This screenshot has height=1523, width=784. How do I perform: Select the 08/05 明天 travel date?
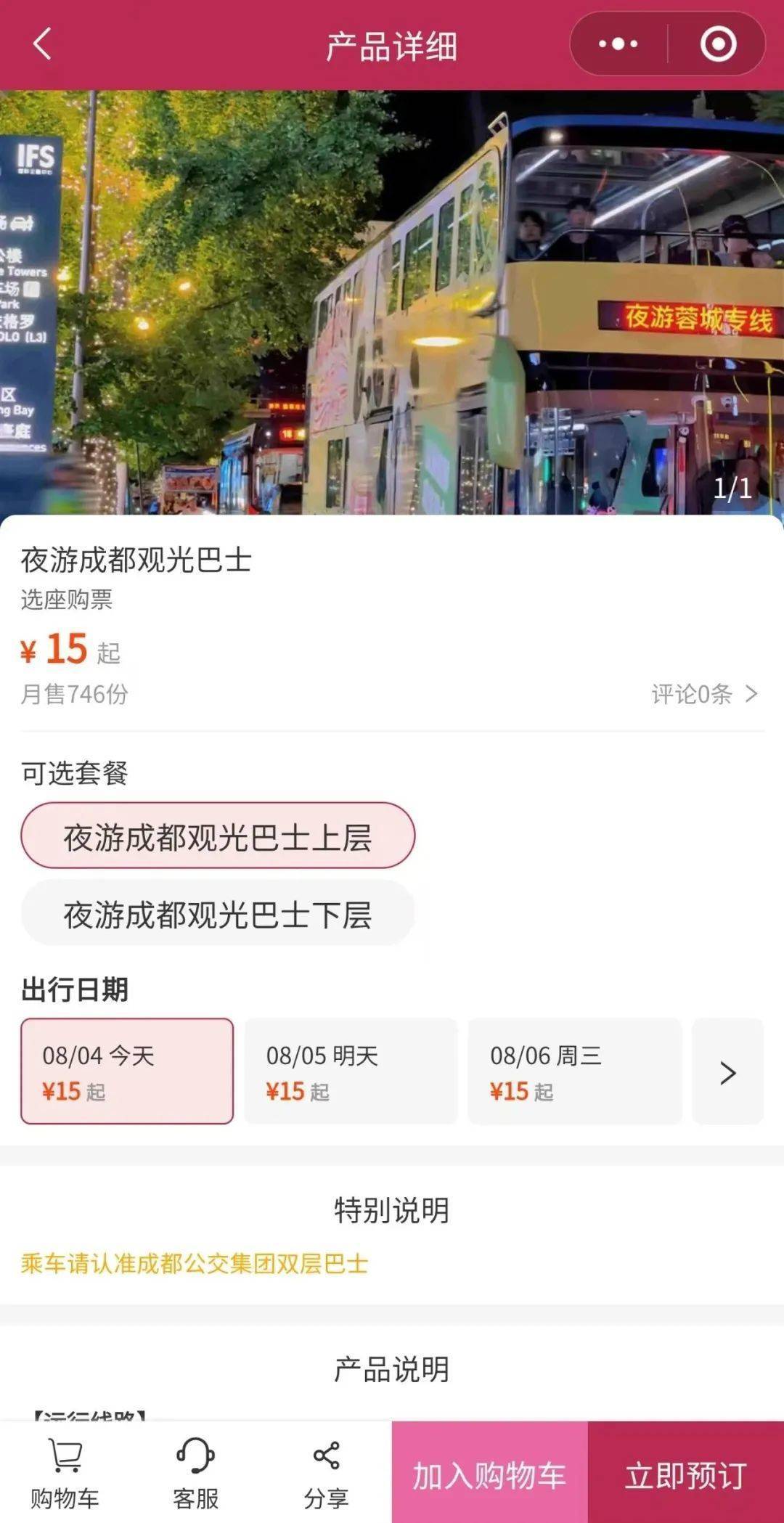coord(351,1071)
